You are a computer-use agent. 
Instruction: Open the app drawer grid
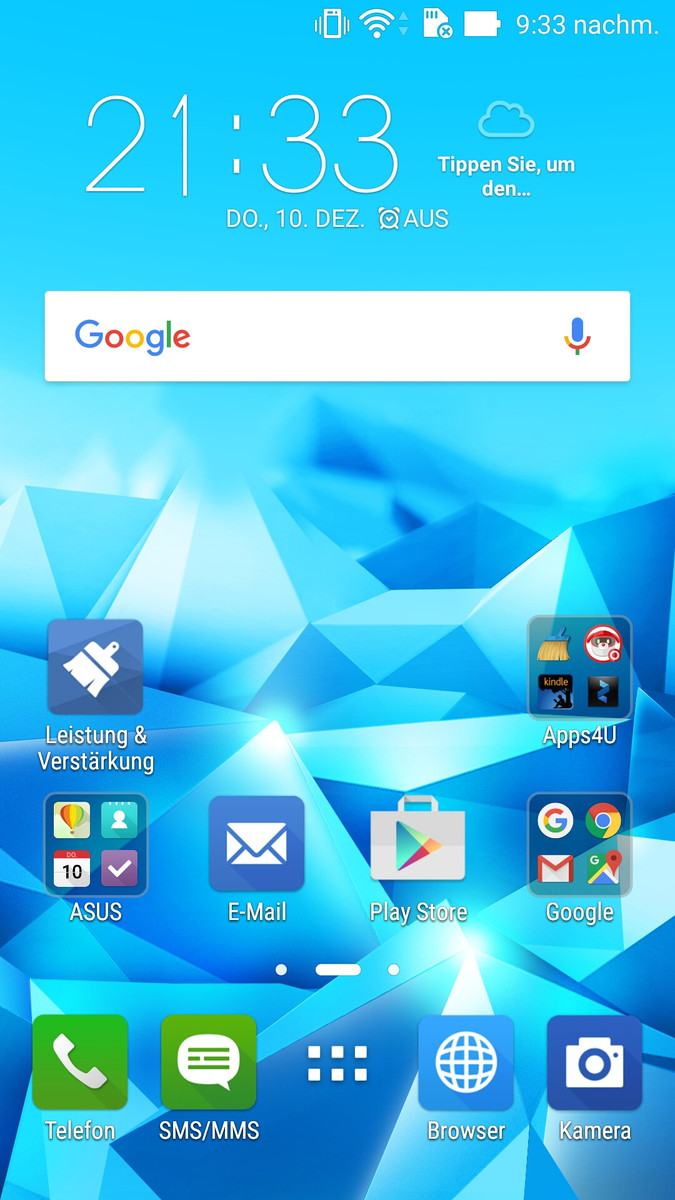pyautogui.click(x=337, y=1064)
